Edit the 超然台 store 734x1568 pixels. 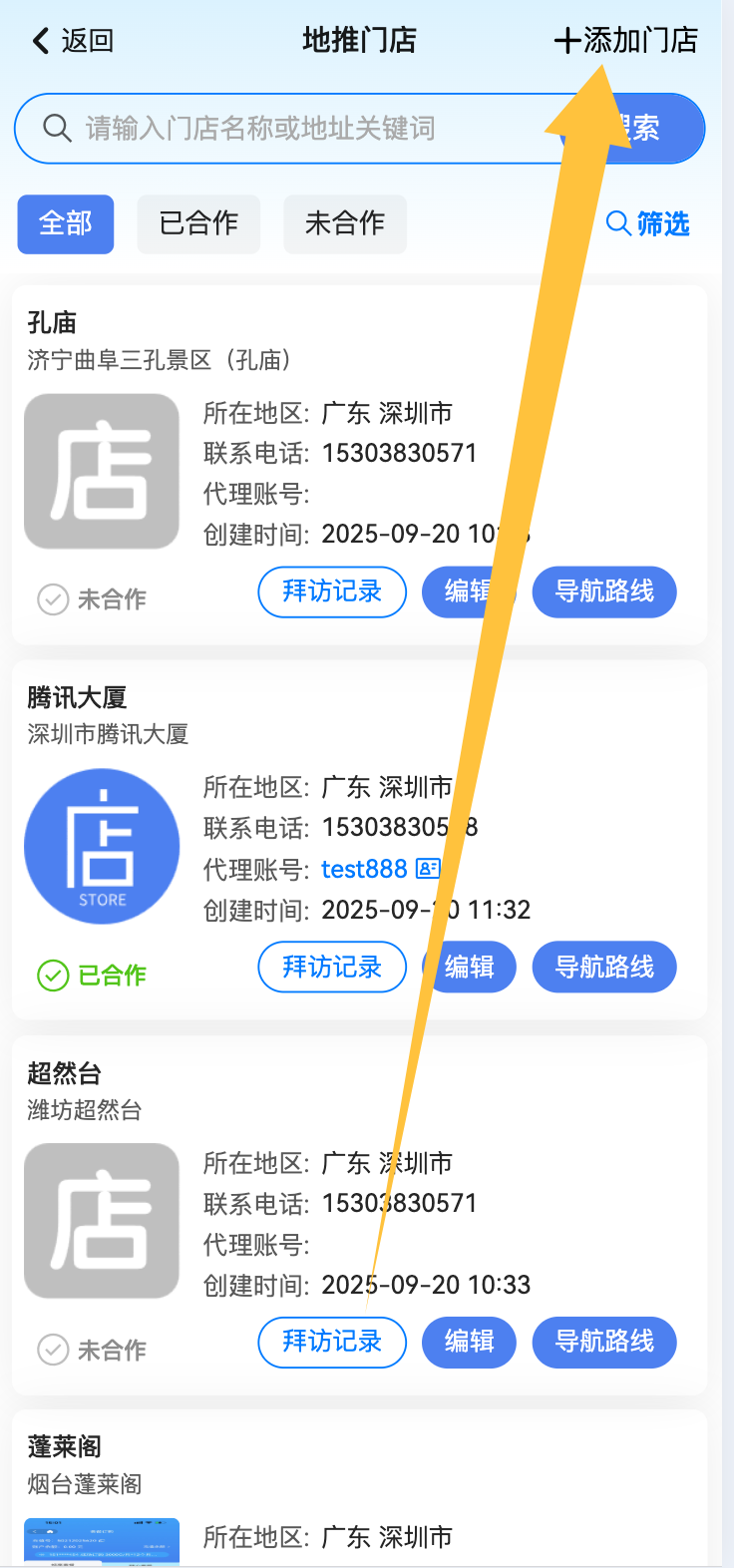469,1342
